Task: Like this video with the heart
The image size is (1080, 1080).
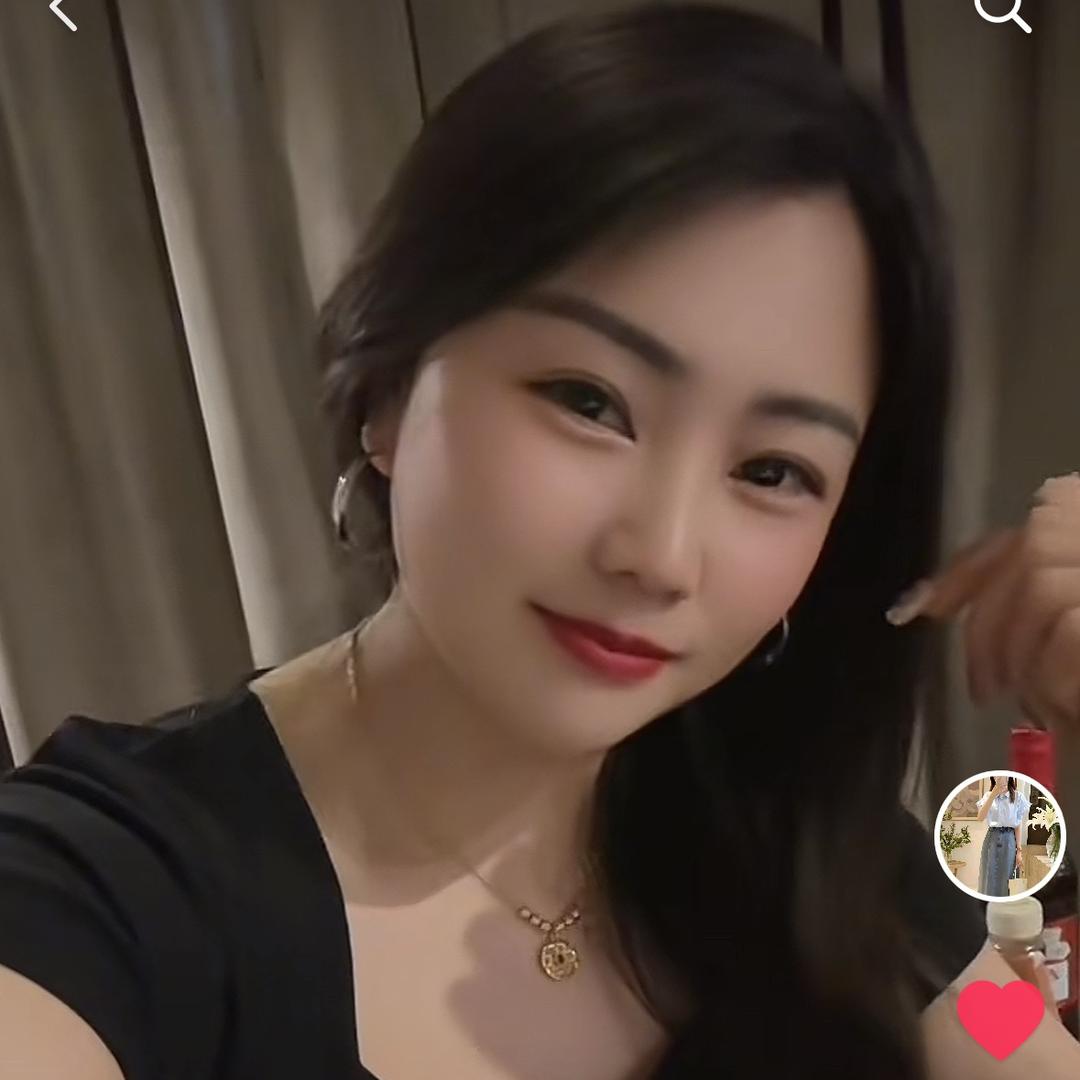Action: tap(1000, 1017)
